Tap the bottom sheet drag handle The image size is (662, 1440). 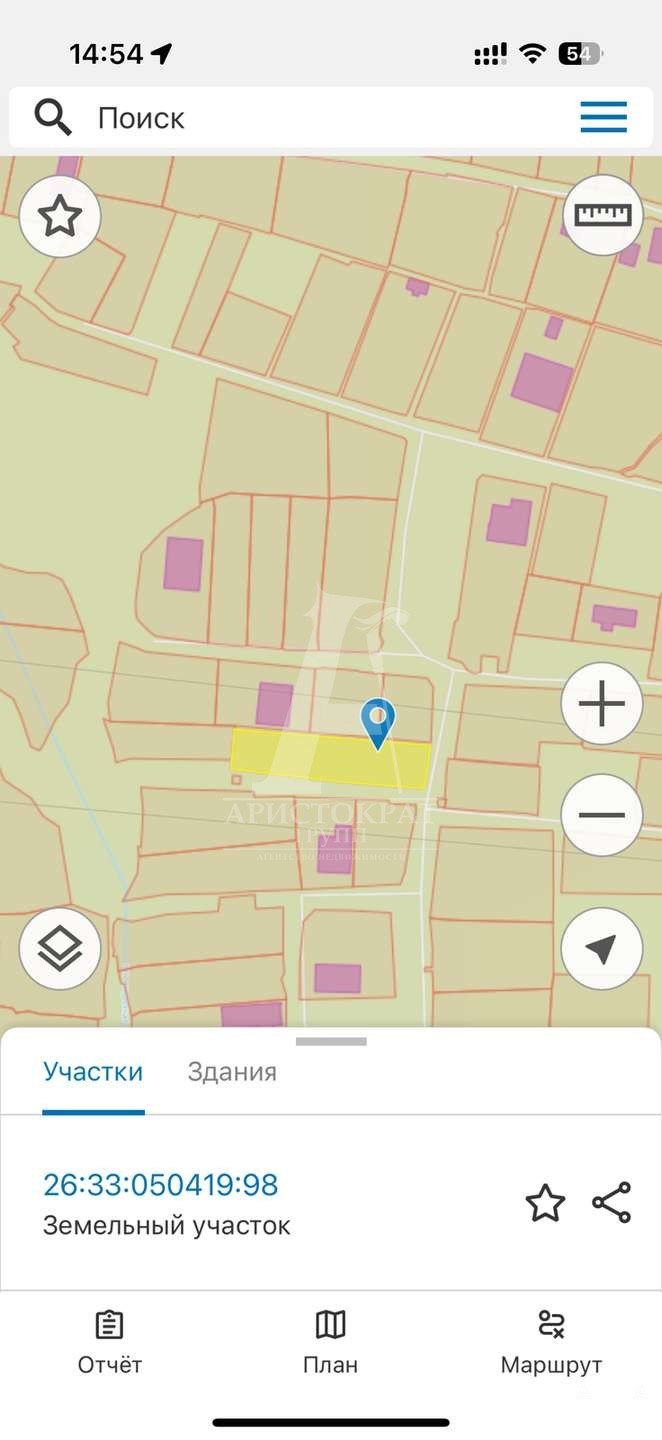point(331,1041)
